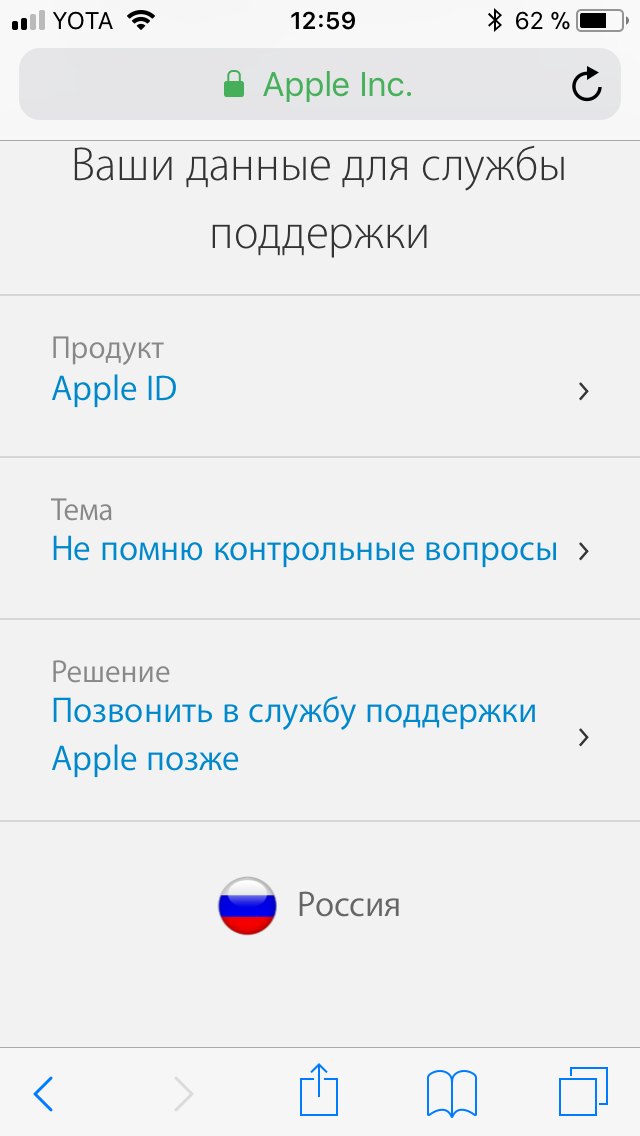Tap the Apple Inc. address bar
Image resolution: width=640 pixels, height=1136 pixels.
[318, 85]
